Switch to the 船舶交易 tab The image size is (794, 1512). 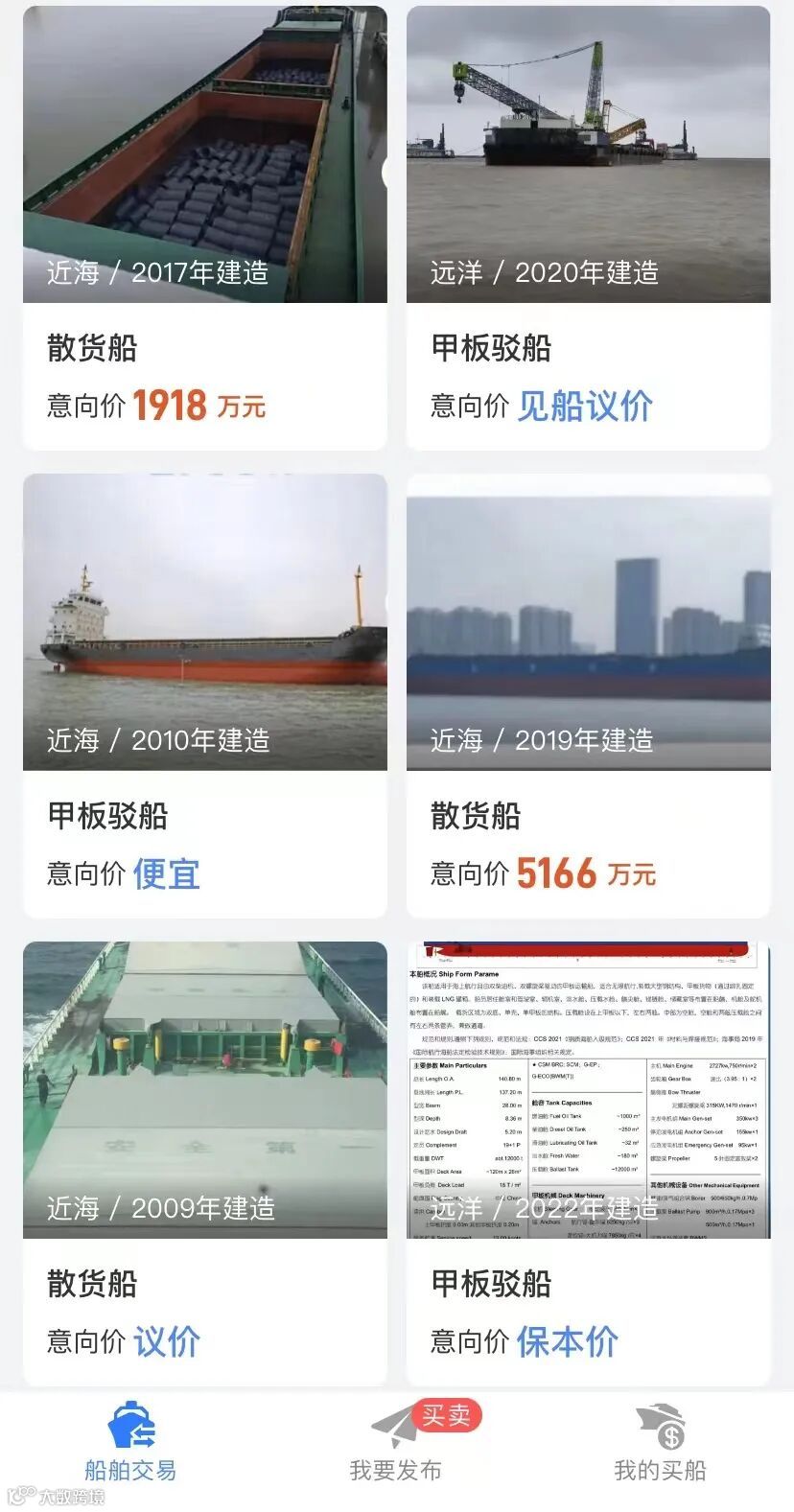pyautogui.click(x=131, y=1442)
